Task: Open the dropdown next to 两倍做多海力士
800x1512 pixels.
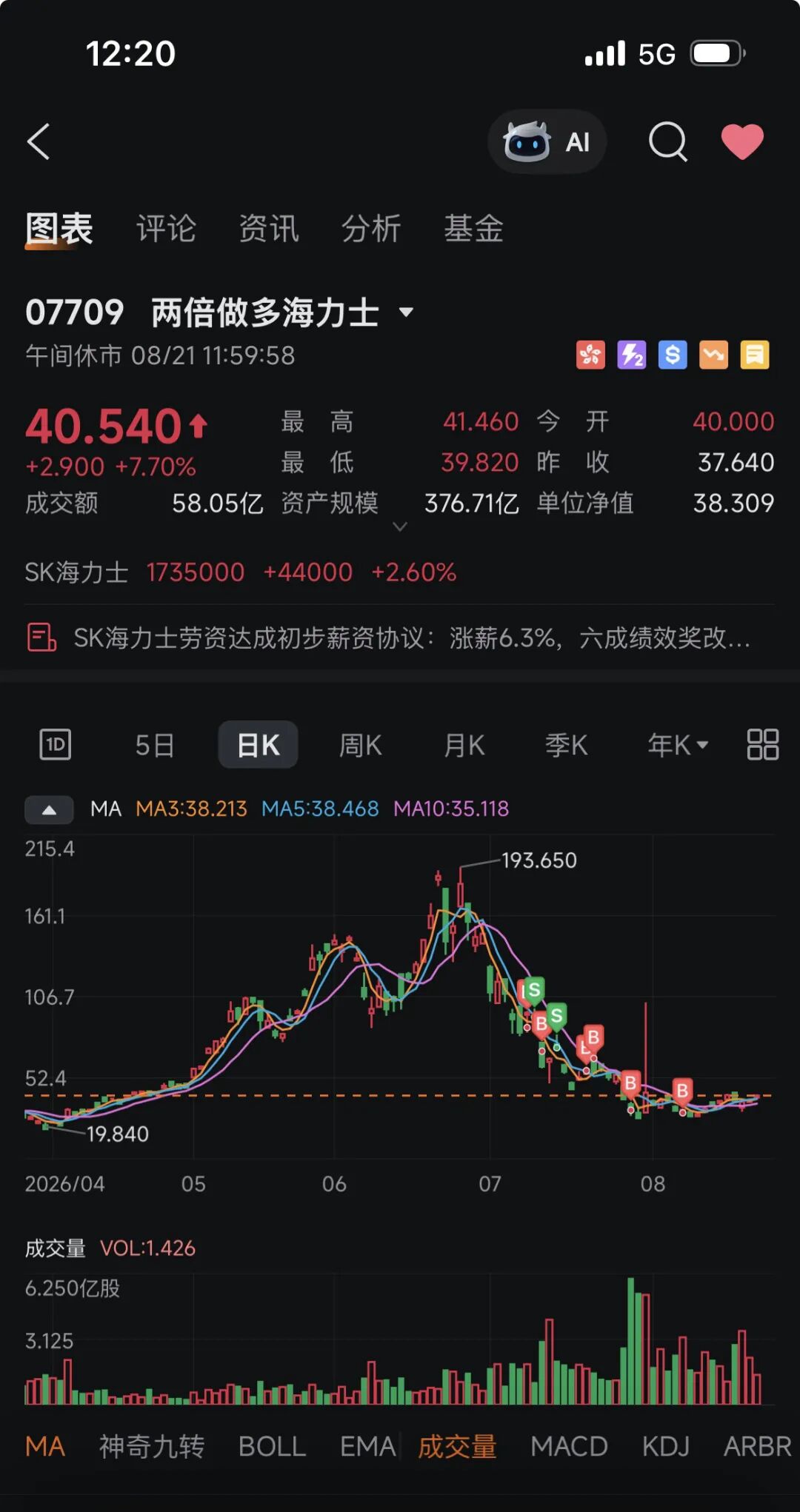Action: tap(406, 312)
